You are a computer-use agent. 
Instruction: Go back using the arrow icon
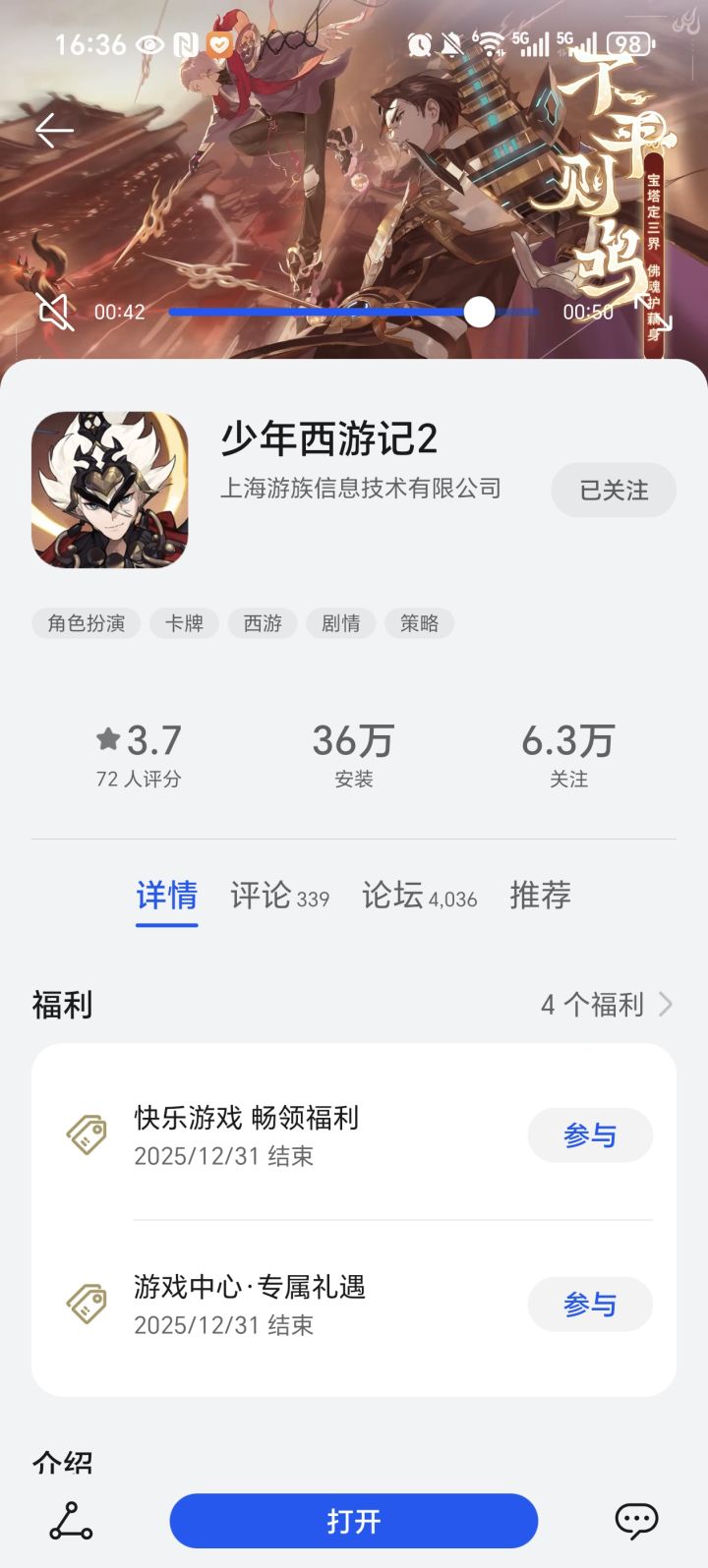(54, 131)
